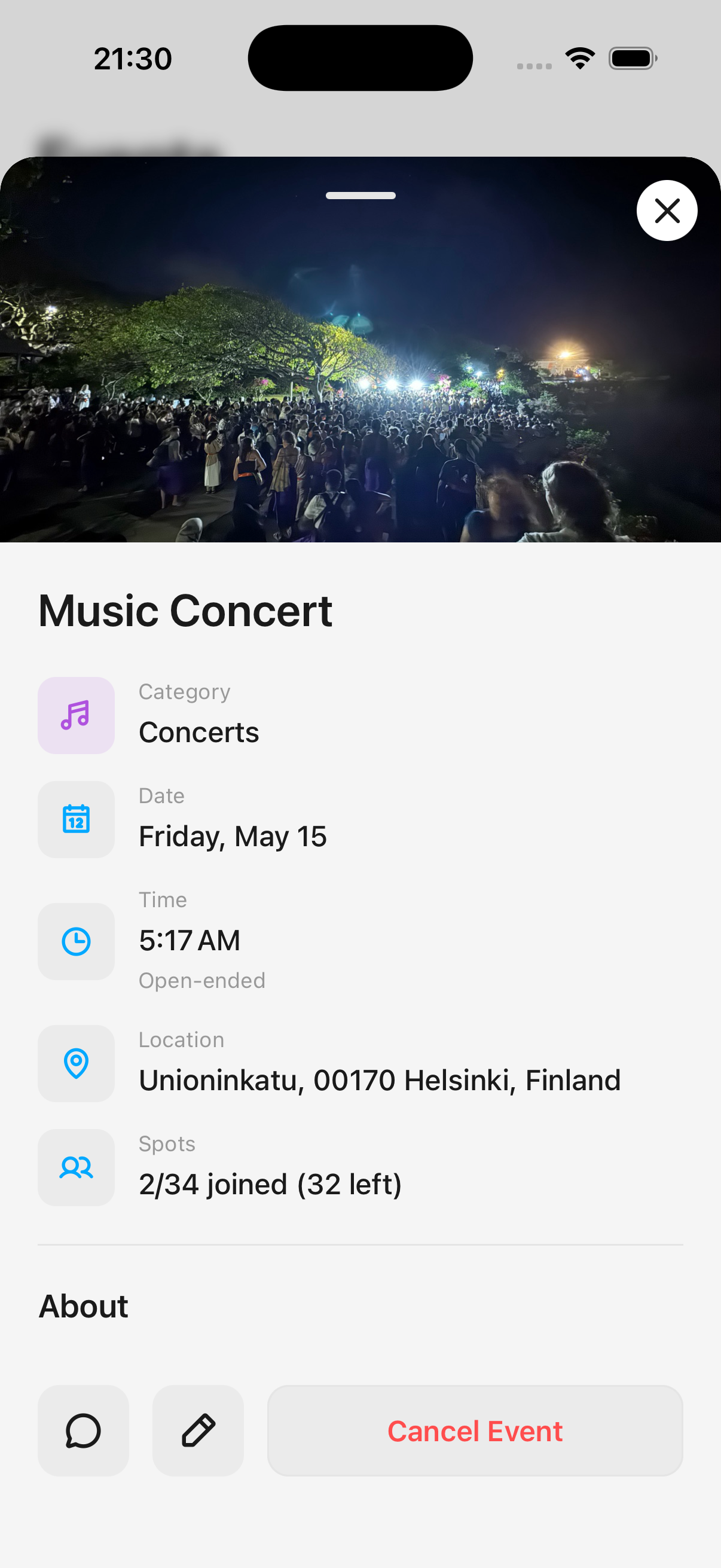
Task: Tap the Wi-Fi indicator in the status bar
Action: pos(579,58)
